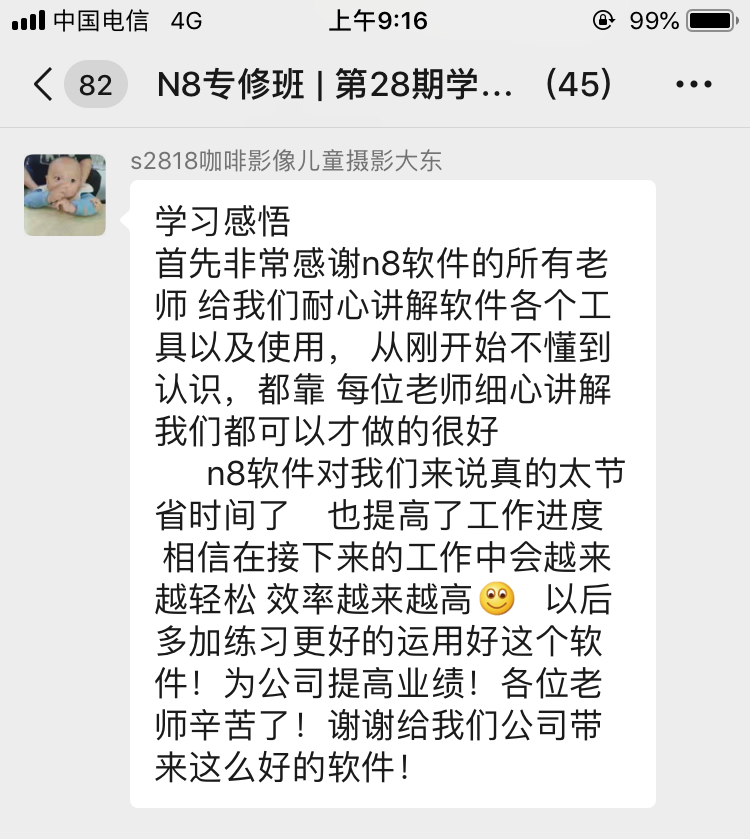Go back to the chat list
The image size is (750, 839).
43,85
